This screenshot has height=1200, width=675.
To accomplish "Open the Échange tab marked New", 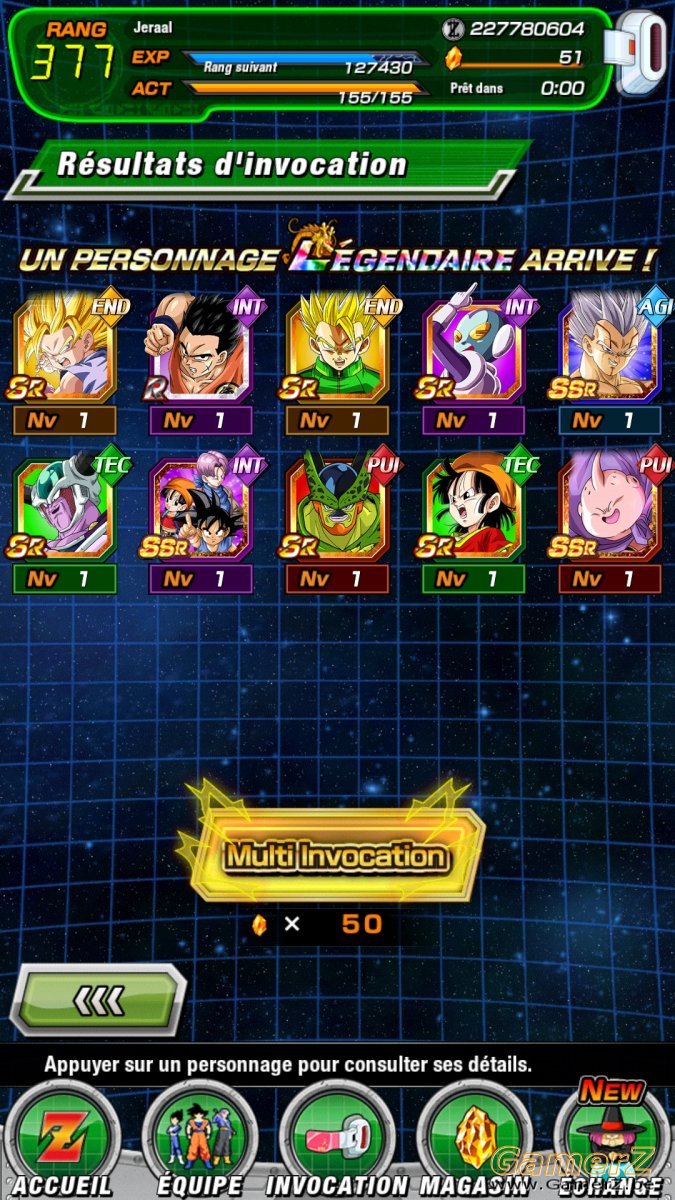I will point(612,1140).
